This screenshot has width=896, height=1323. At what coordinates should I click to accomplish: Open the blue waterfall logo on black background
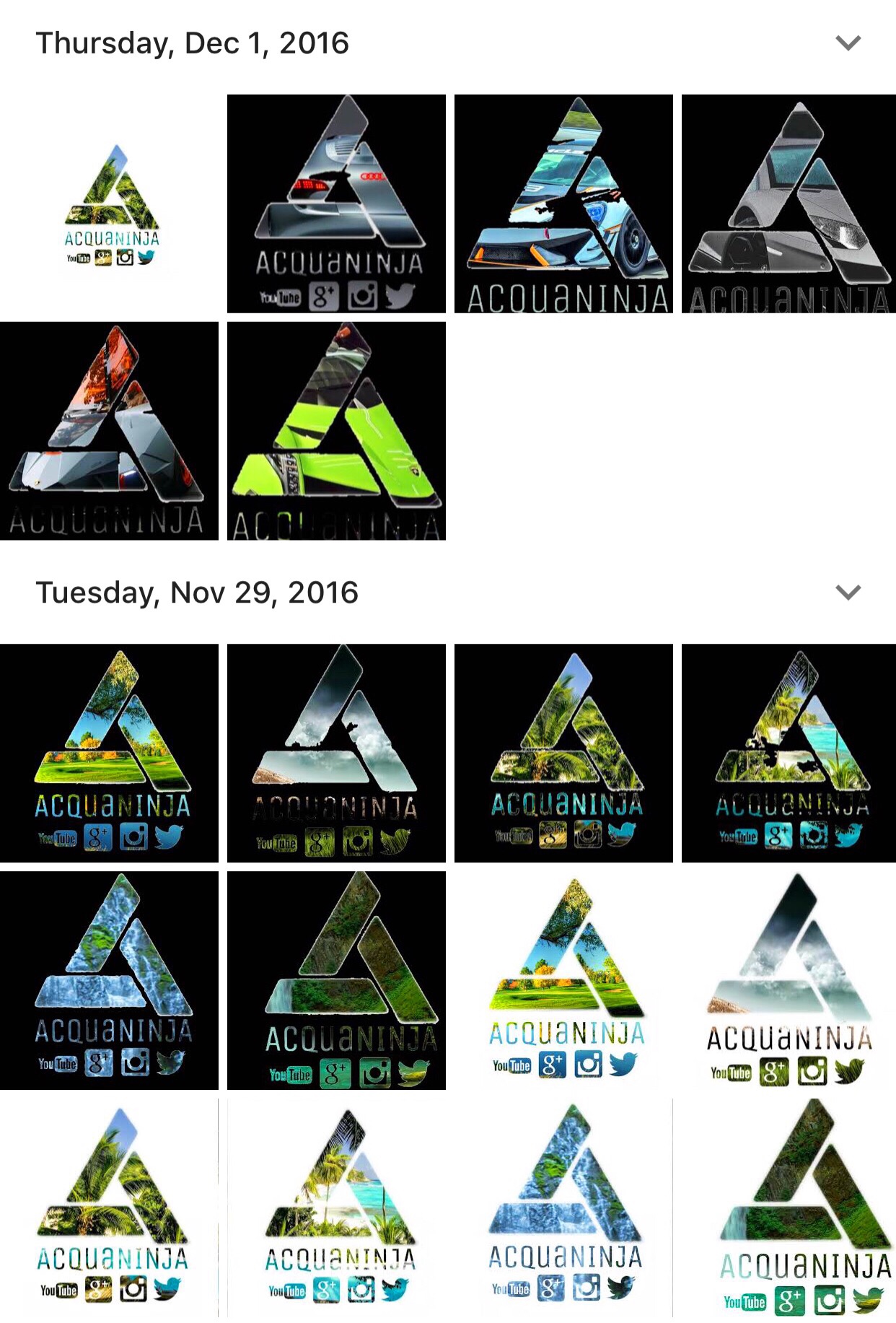pyautogui.click(x=109, y=980)
